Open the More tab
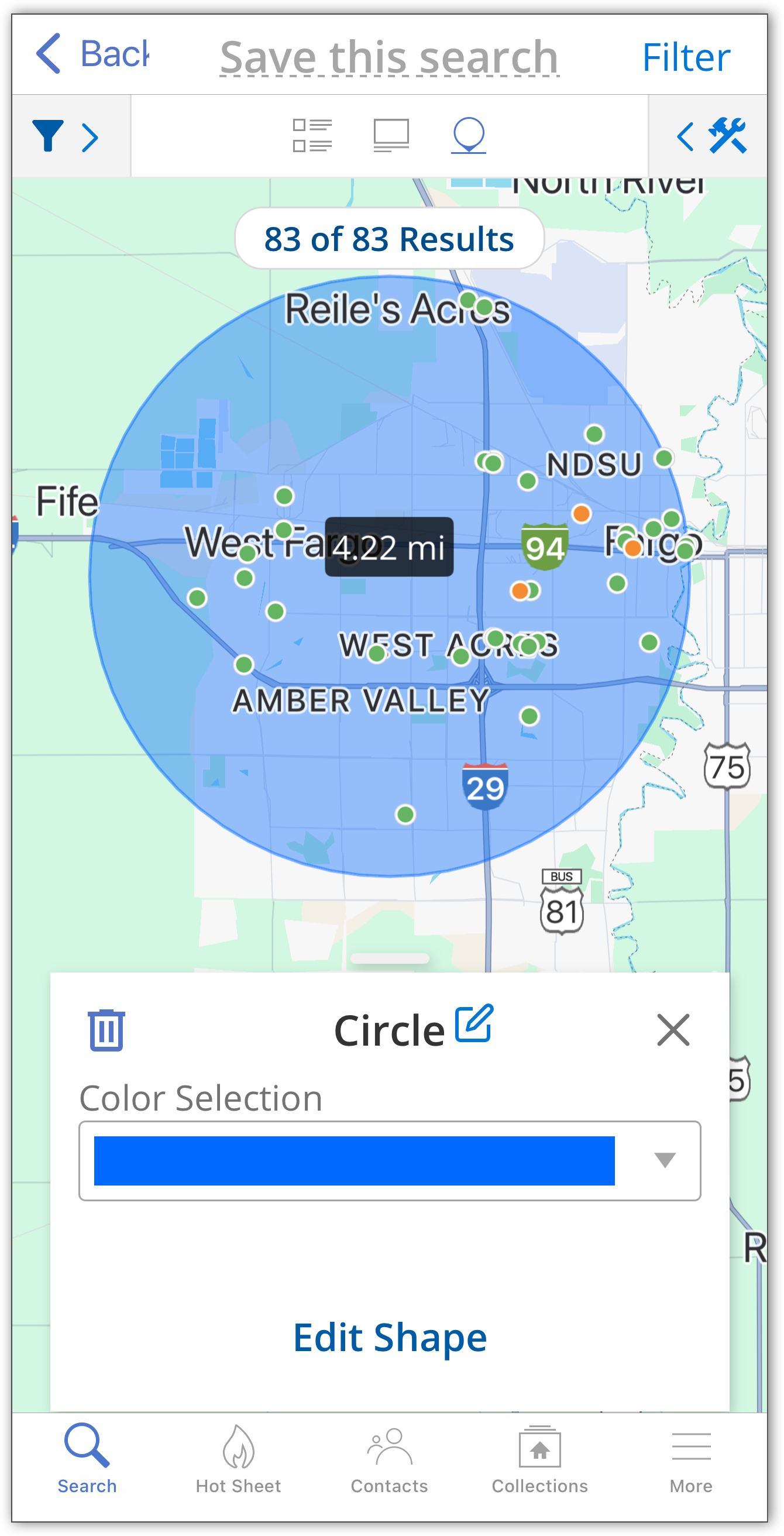Viewport: 784px width, 1536px height. point(690,1459)
